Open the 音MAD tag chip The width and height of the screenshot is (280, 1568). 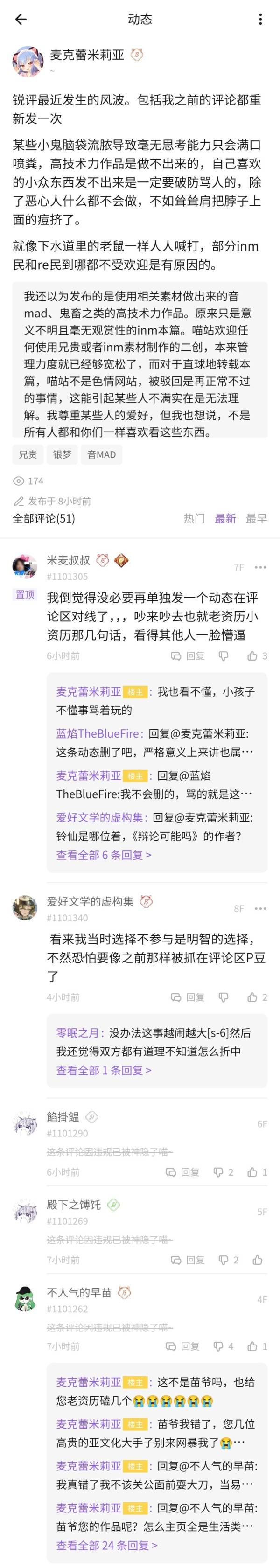click(x=101, y=454)
